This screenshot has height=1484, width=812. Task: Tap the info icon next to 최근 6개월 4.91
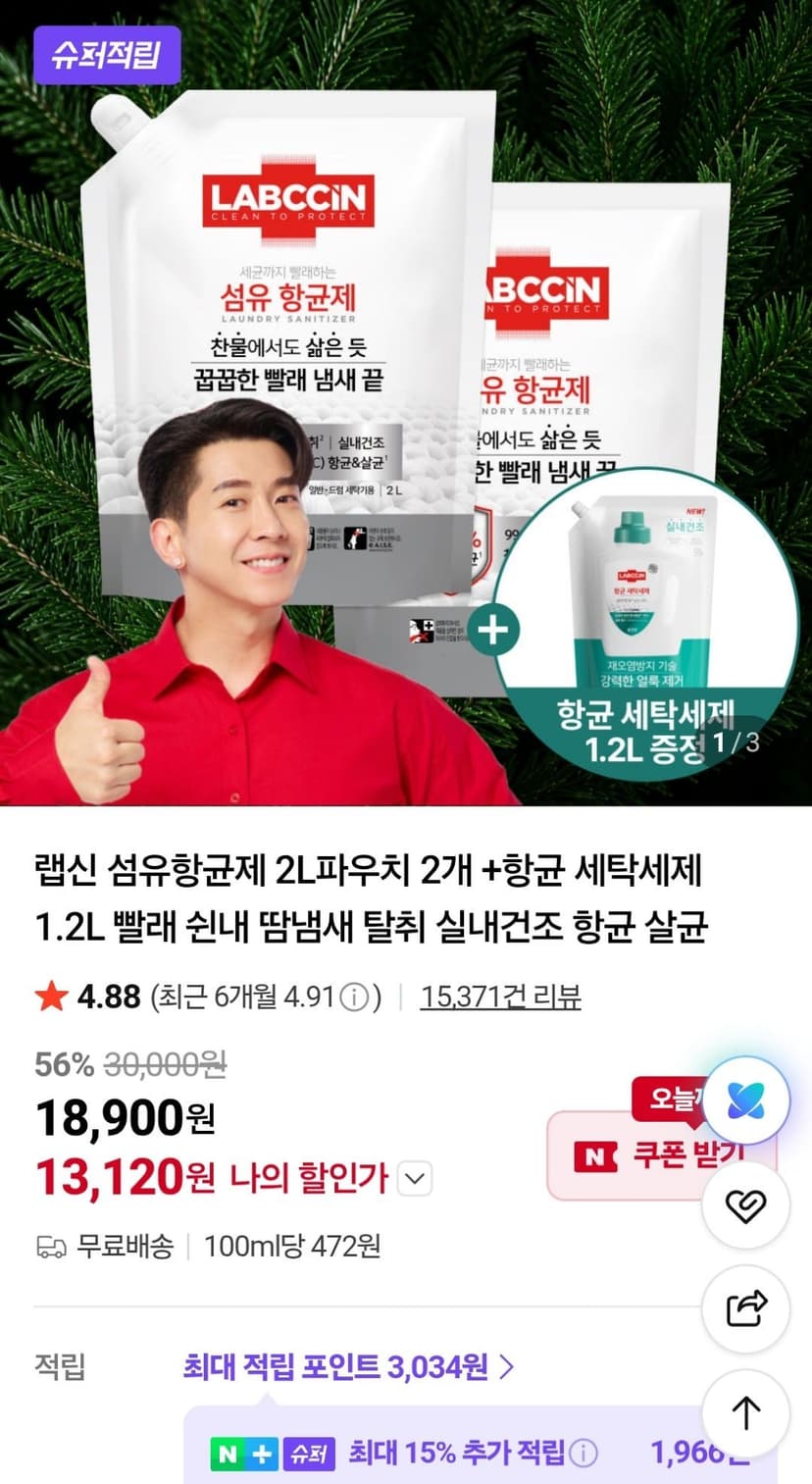[x=354, y=998]
